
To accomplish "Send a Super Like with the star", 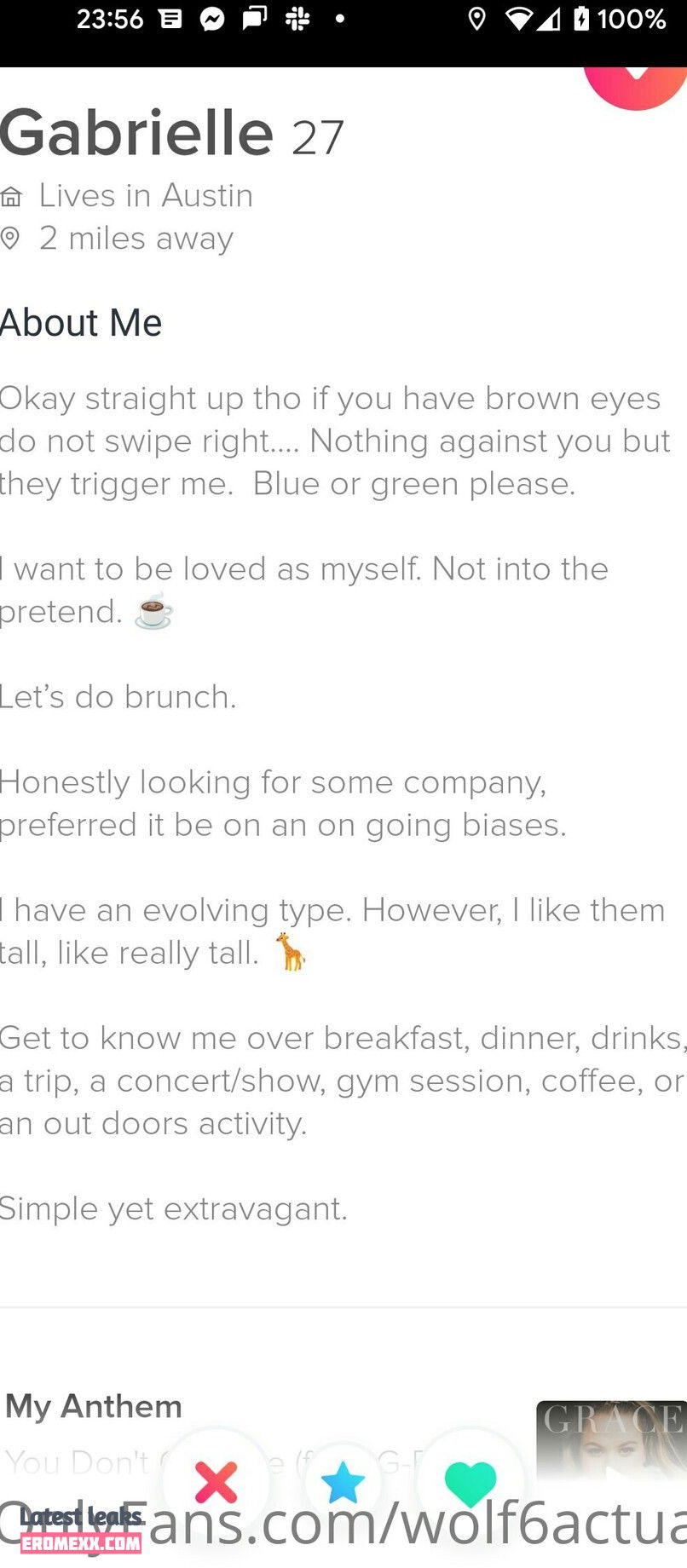I will pos(343,1482).
